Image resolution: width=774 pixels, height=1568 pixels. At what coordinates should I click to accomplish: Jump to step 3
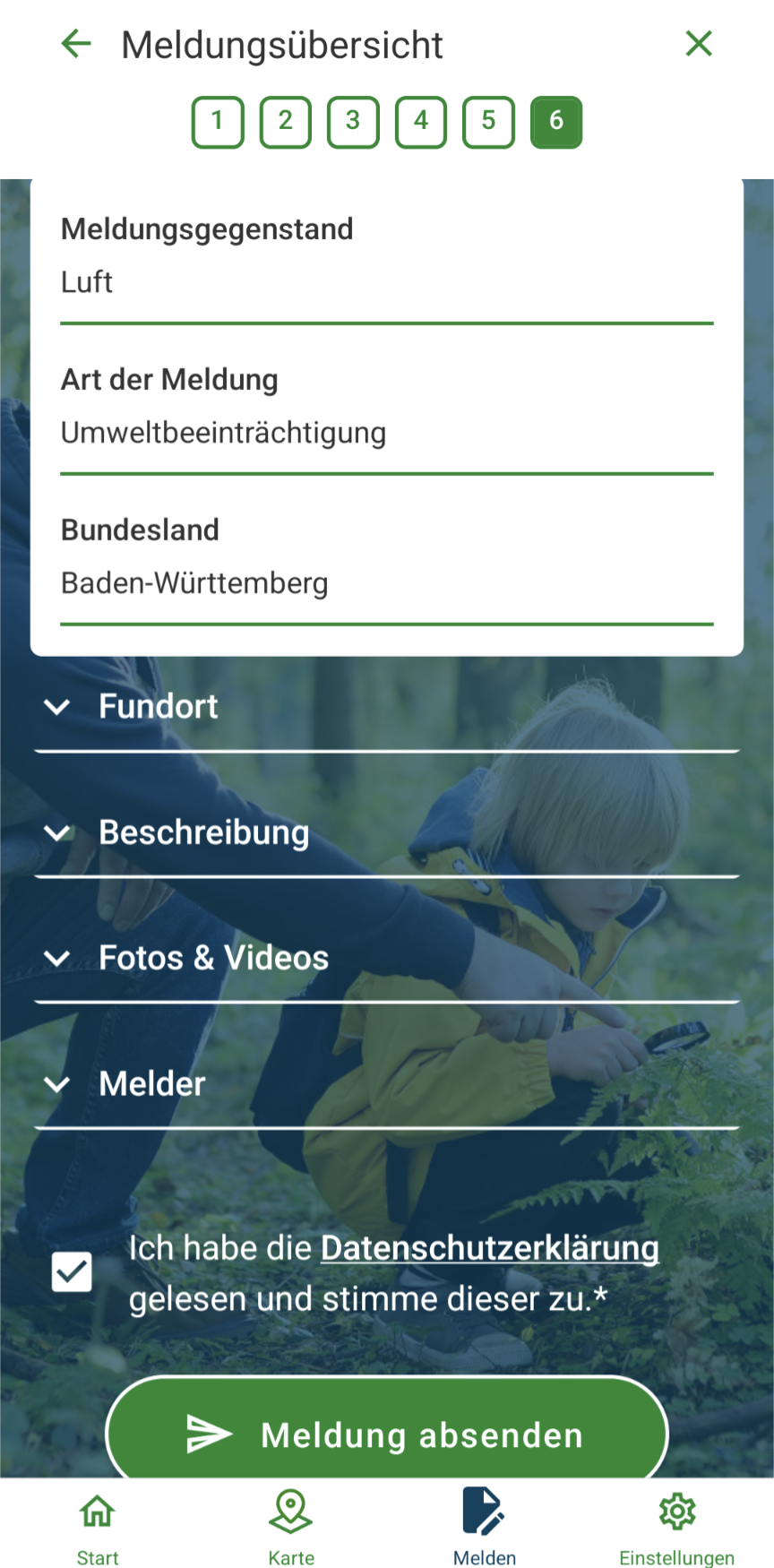point(353,122)
